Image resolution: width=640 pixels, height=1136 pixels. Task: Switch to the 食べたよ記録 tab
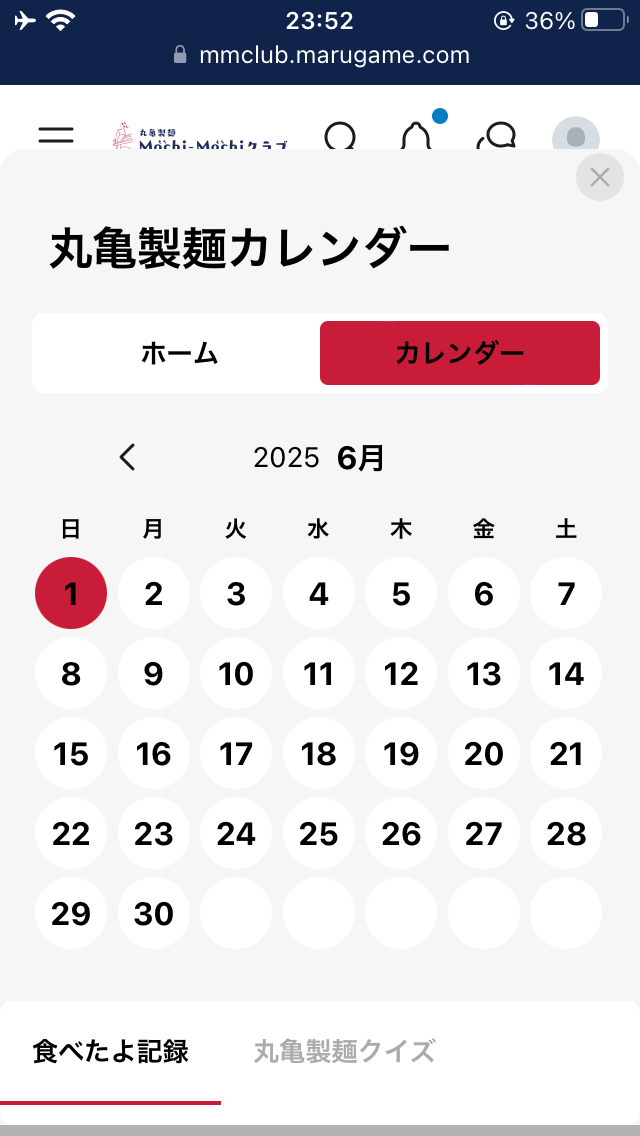tap(110, 1051)
